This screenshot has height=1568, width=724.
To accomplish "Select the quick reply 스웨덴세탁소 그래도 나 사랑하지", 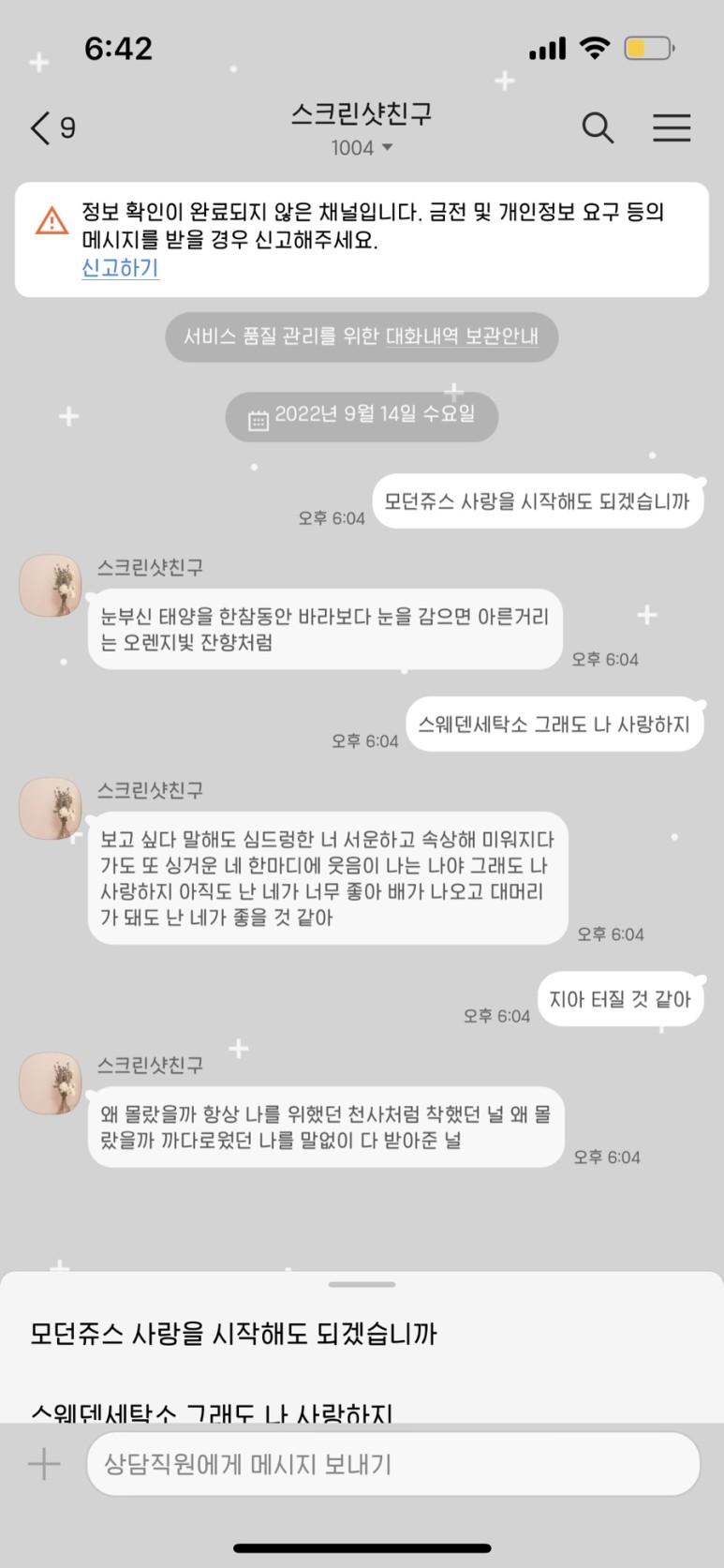I will click(x=212, y=1412).
